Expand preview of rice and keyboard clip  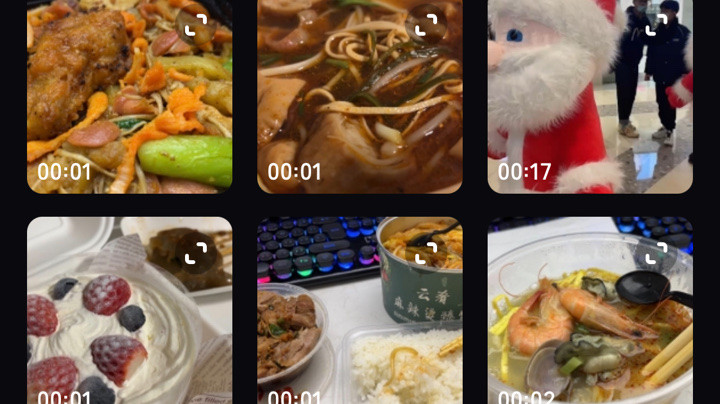click(427, 253)
